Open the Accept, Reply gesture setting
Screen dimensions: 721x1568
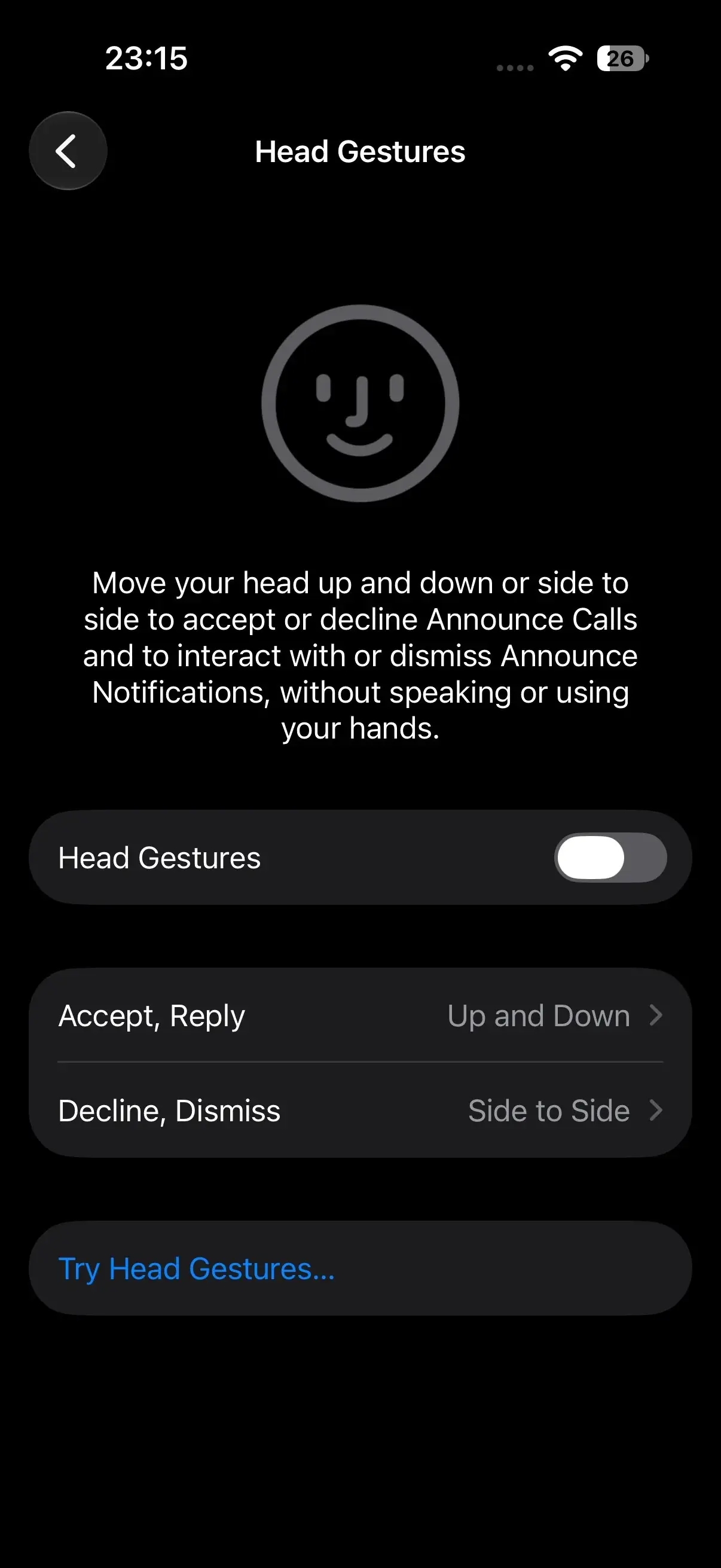360,1015
